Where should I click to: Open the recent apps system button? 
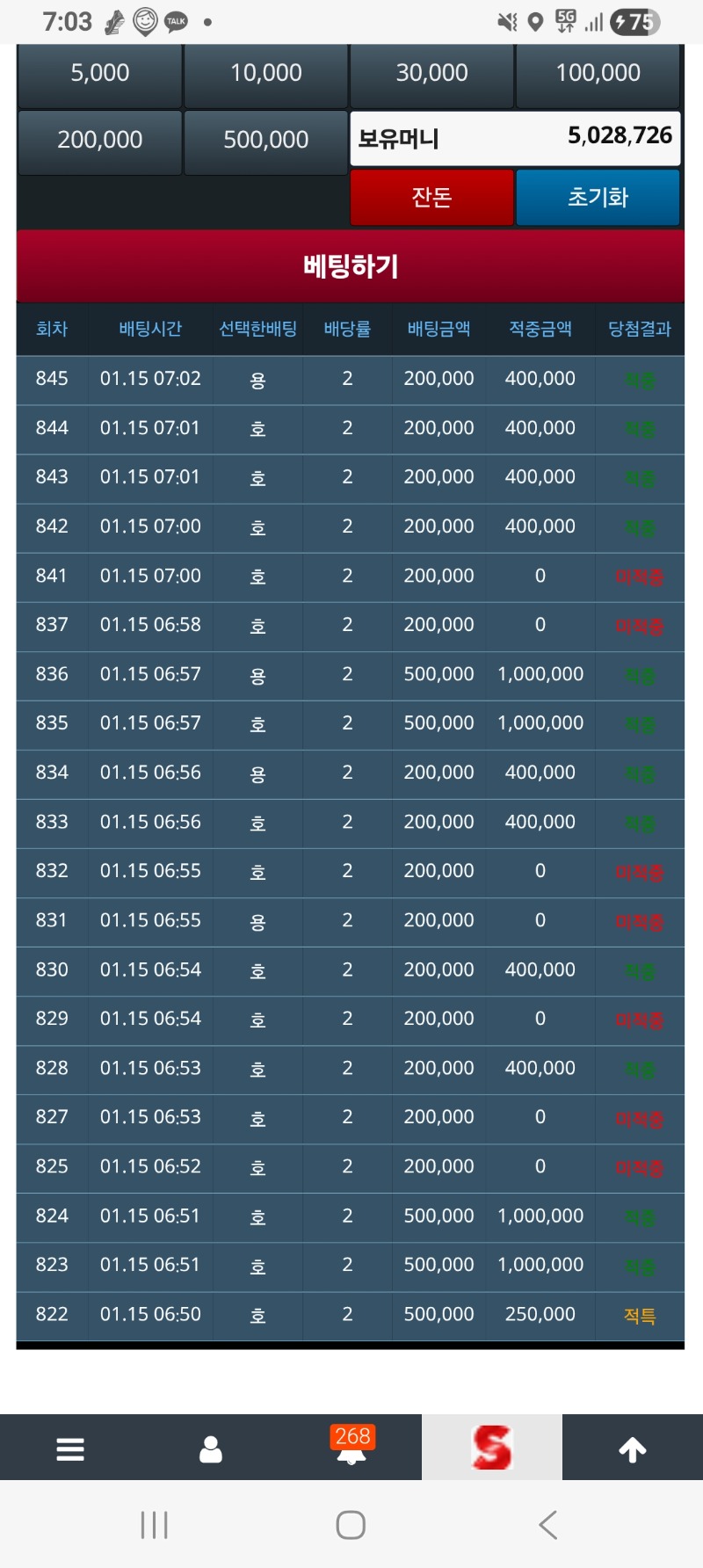tap(155, 1525)
